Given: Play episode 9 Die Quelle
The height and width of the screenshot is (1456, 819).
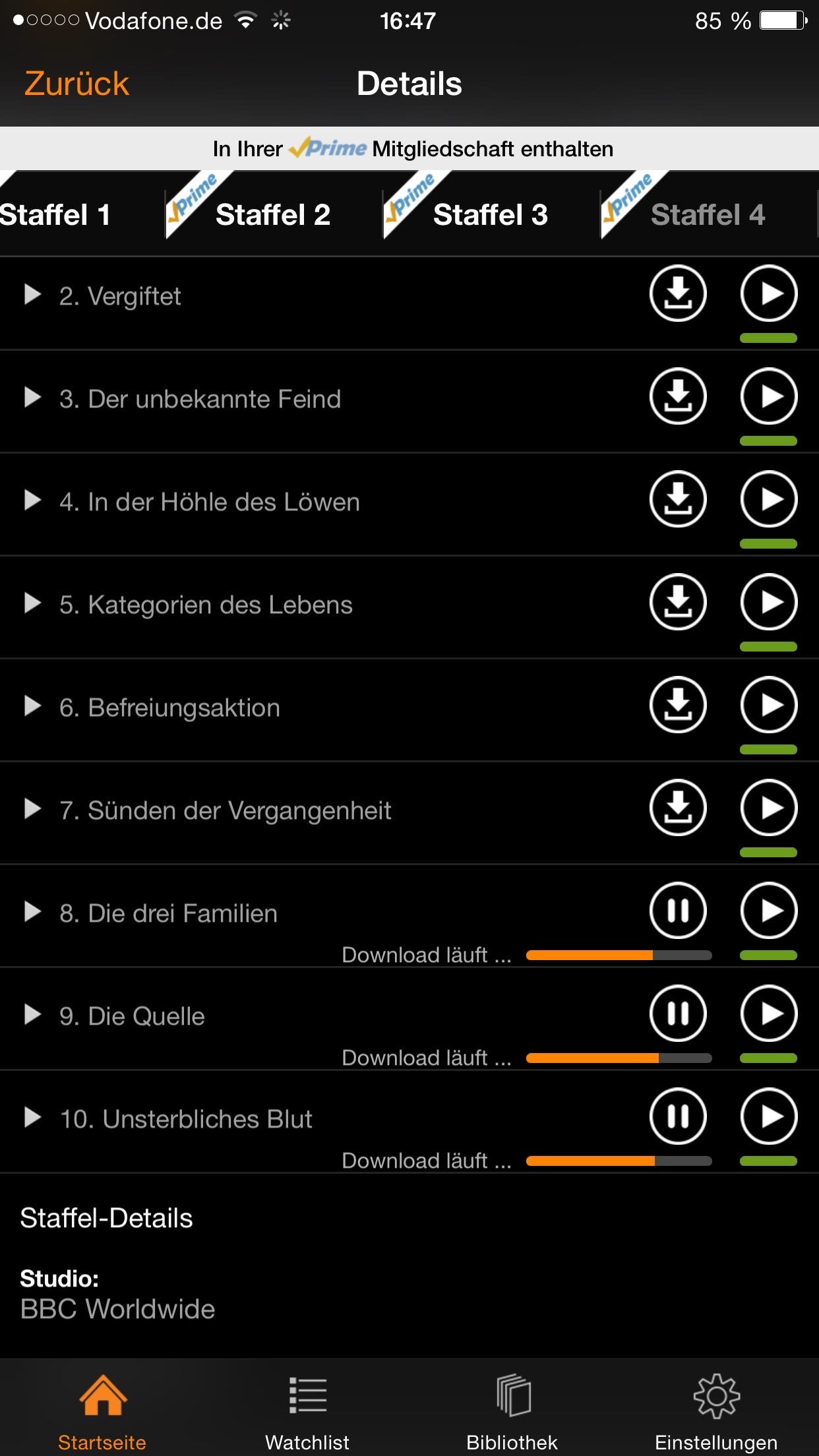Looking at the screenshot, I should 769,1014.
